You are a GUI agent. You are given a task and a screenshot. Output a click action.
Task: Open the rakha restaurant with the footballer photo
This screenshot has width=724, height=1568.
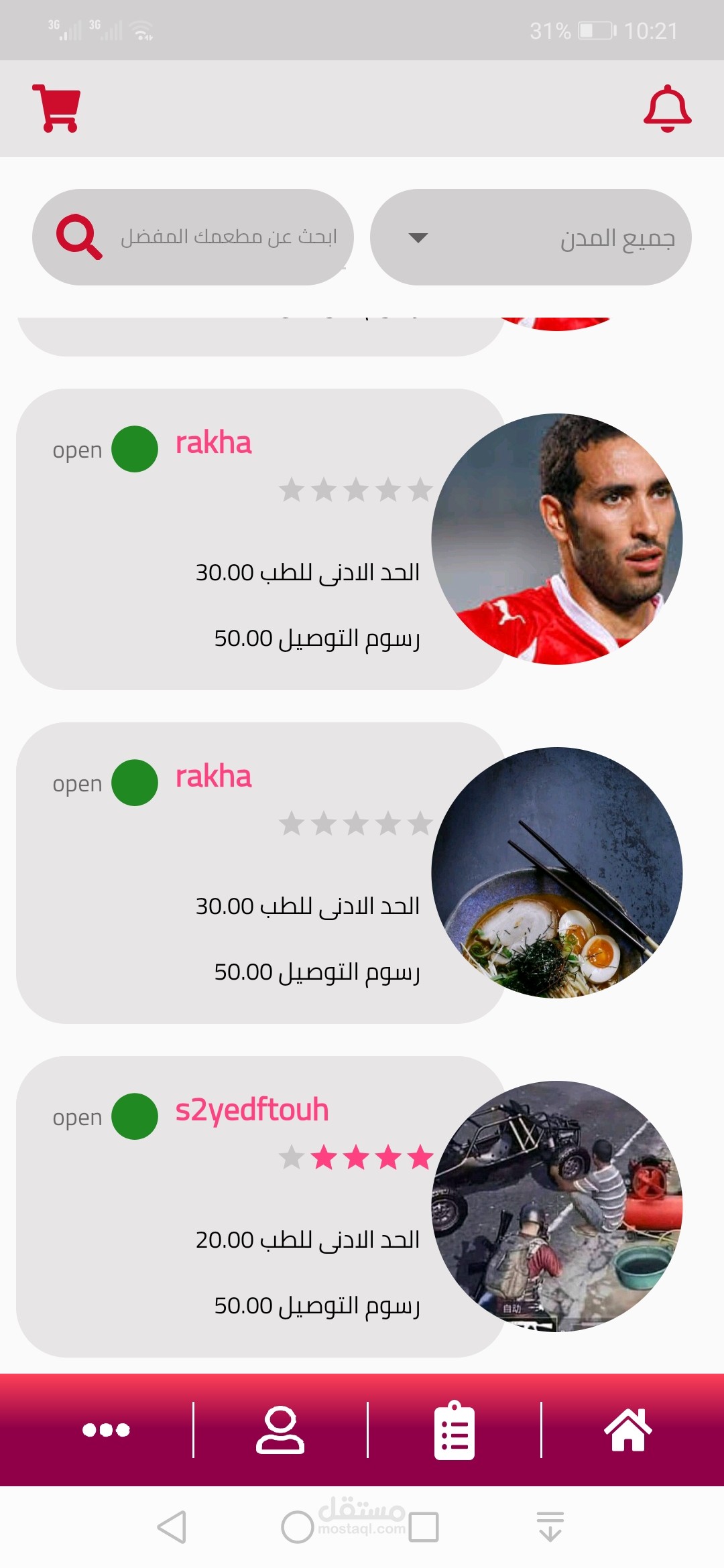click(261, 539)
